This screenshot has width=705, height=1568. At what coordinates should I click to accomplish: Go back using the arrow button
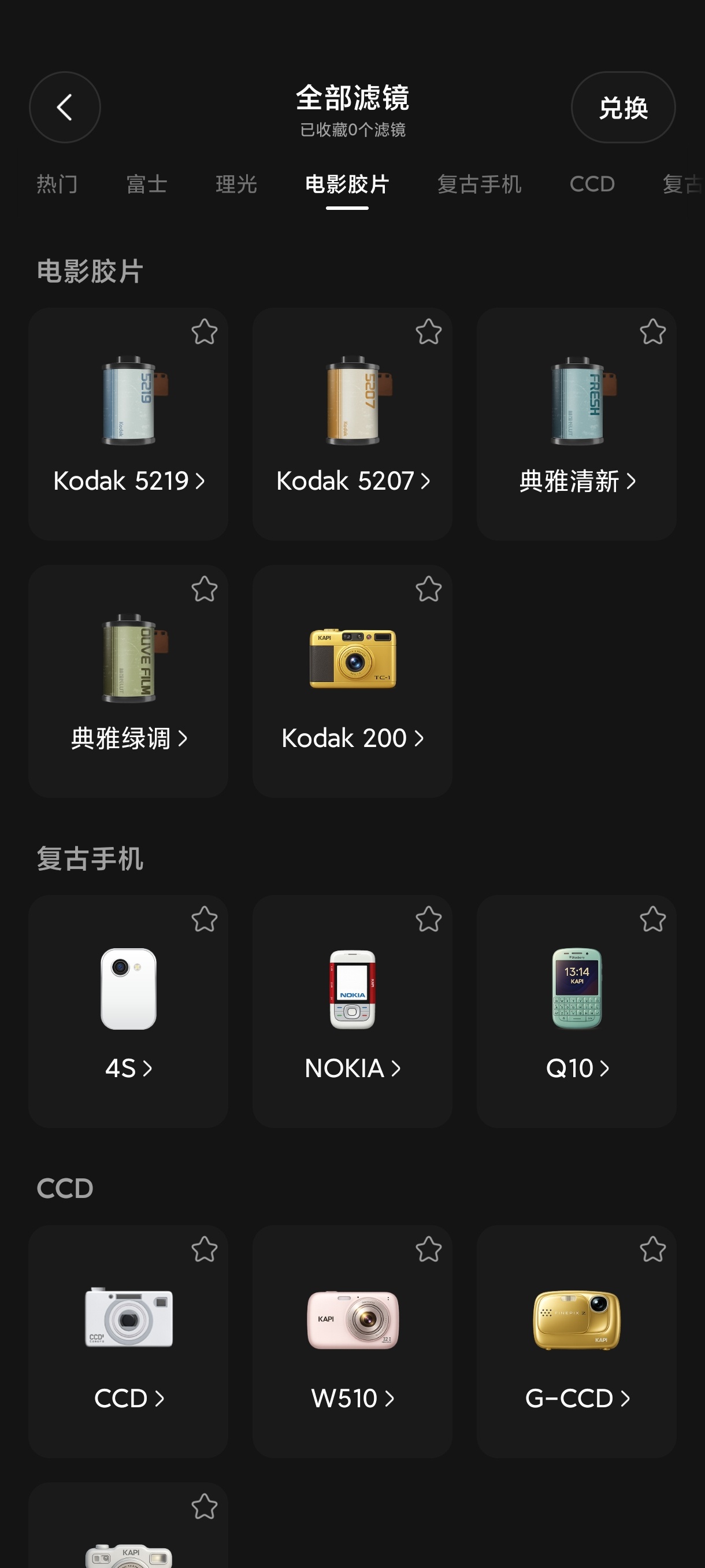pyautogui.click(x=65, y=108)
